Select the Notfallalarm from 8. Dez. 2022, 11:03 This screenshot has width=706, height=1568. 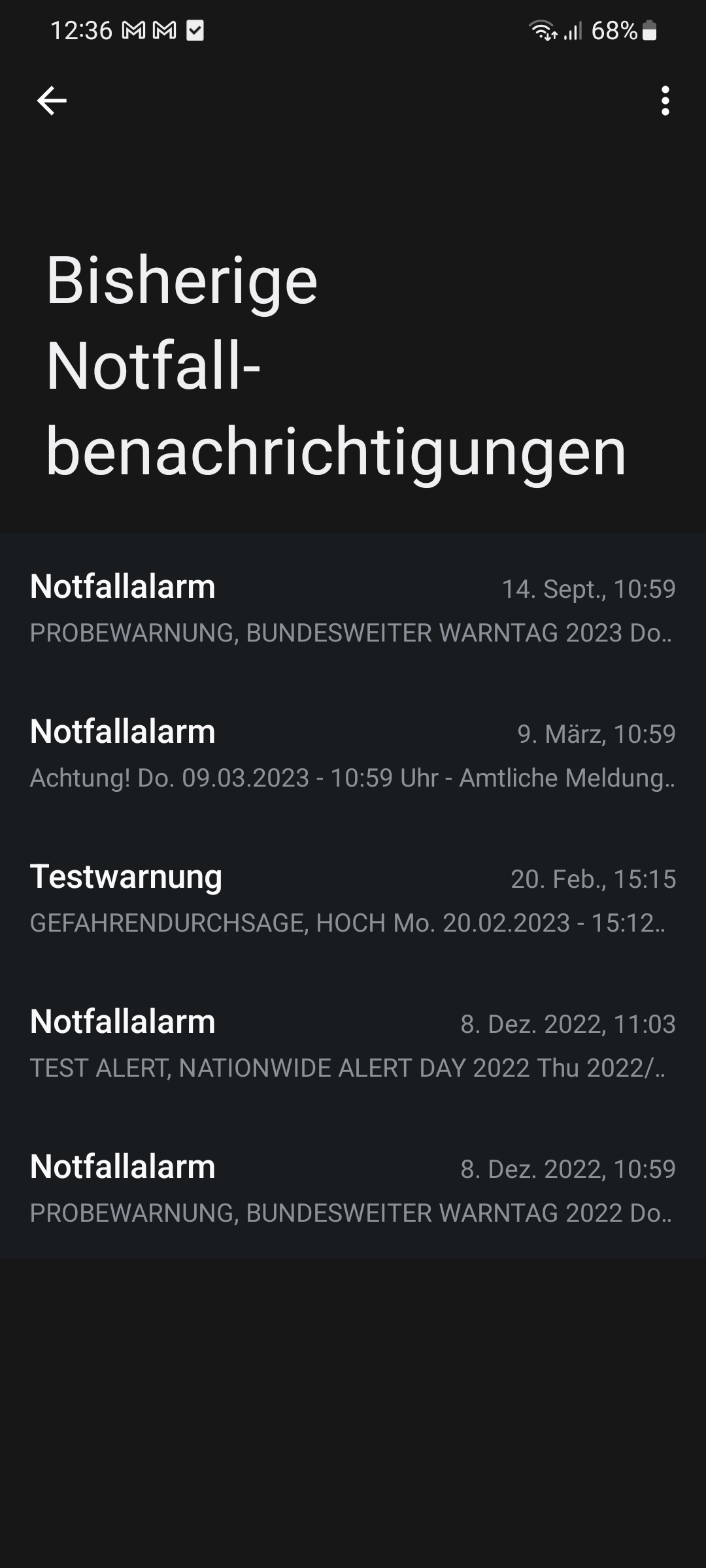click(353, 1043)
